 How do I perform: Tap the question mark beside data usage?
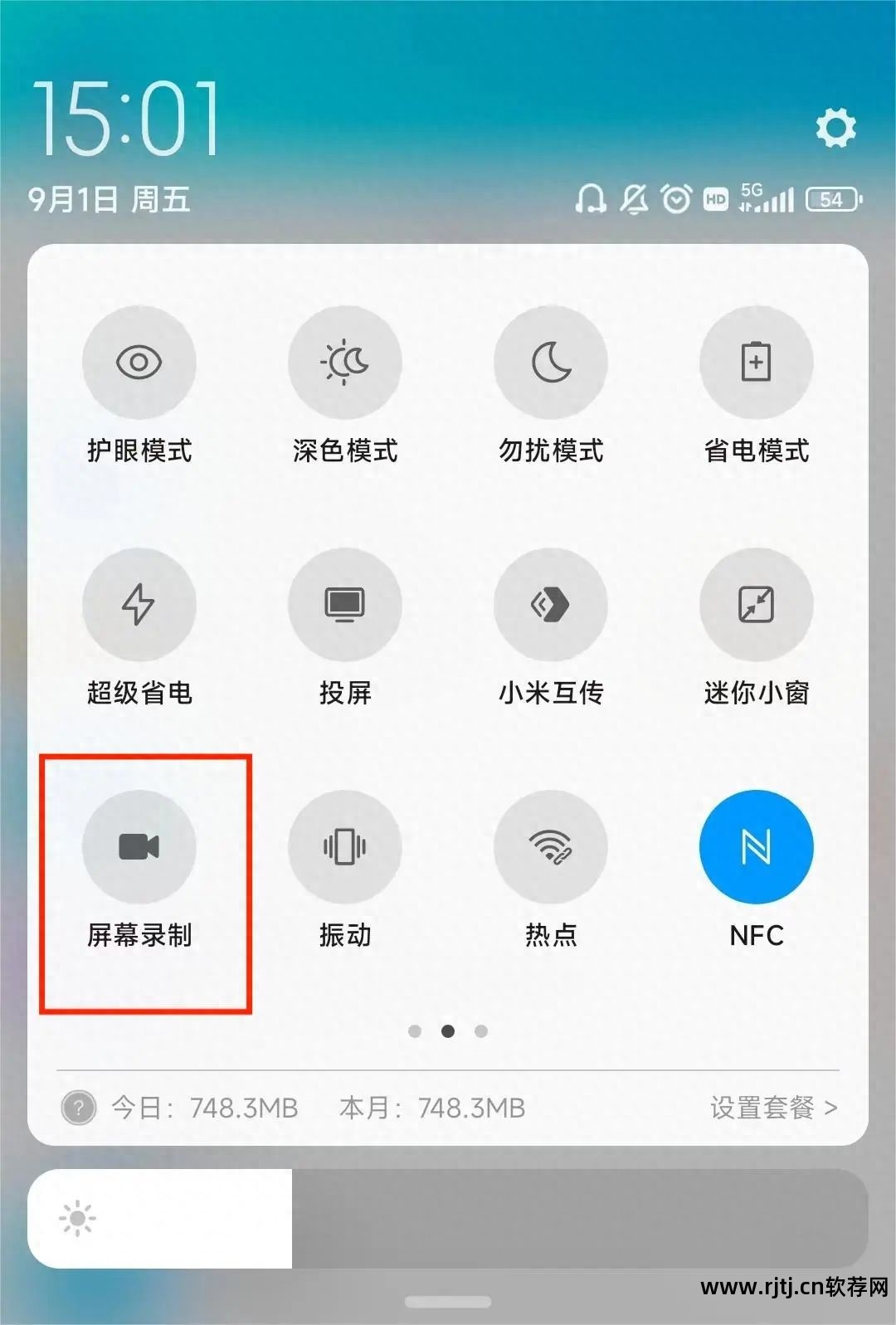point(79,1107)
